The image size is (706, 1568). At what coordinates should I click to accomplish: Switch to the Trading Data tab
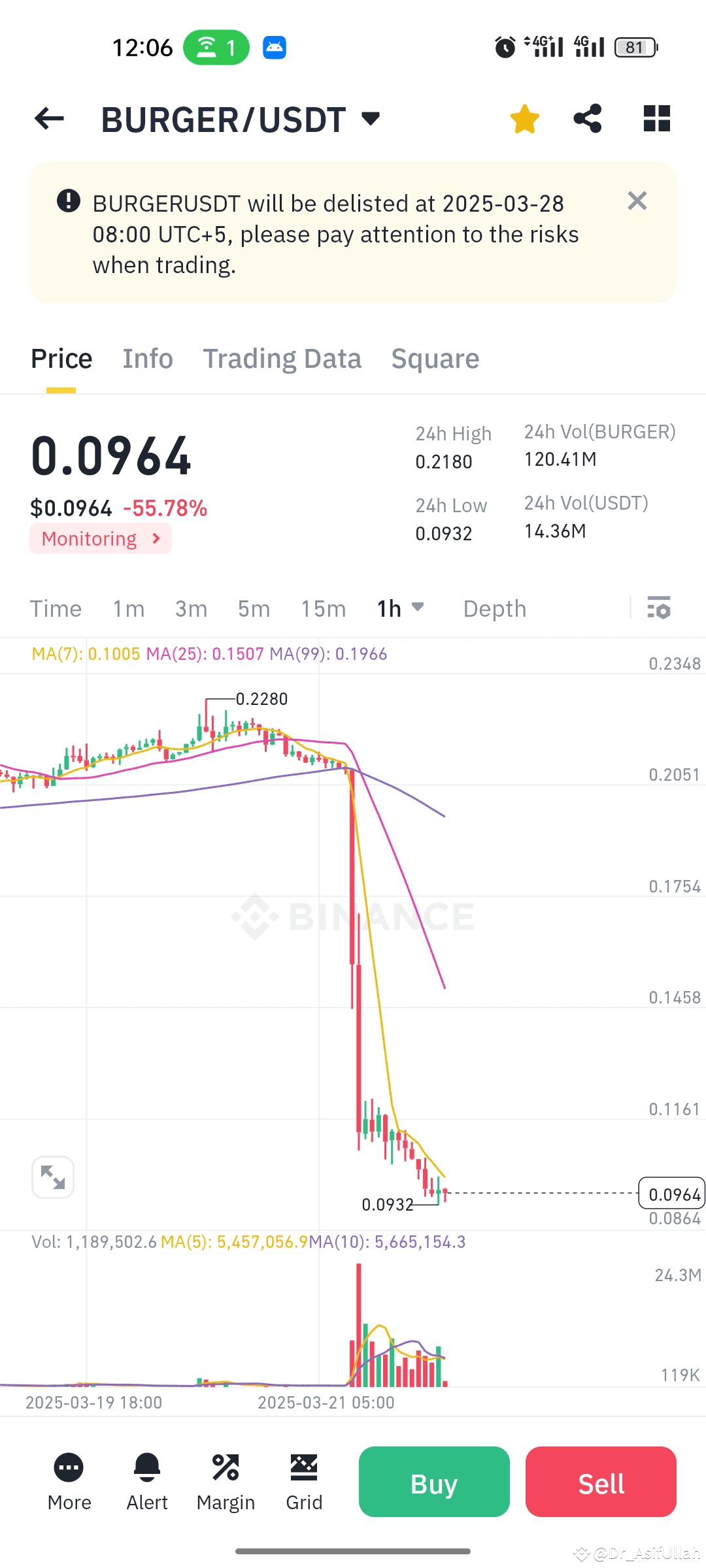pos(282,359)
